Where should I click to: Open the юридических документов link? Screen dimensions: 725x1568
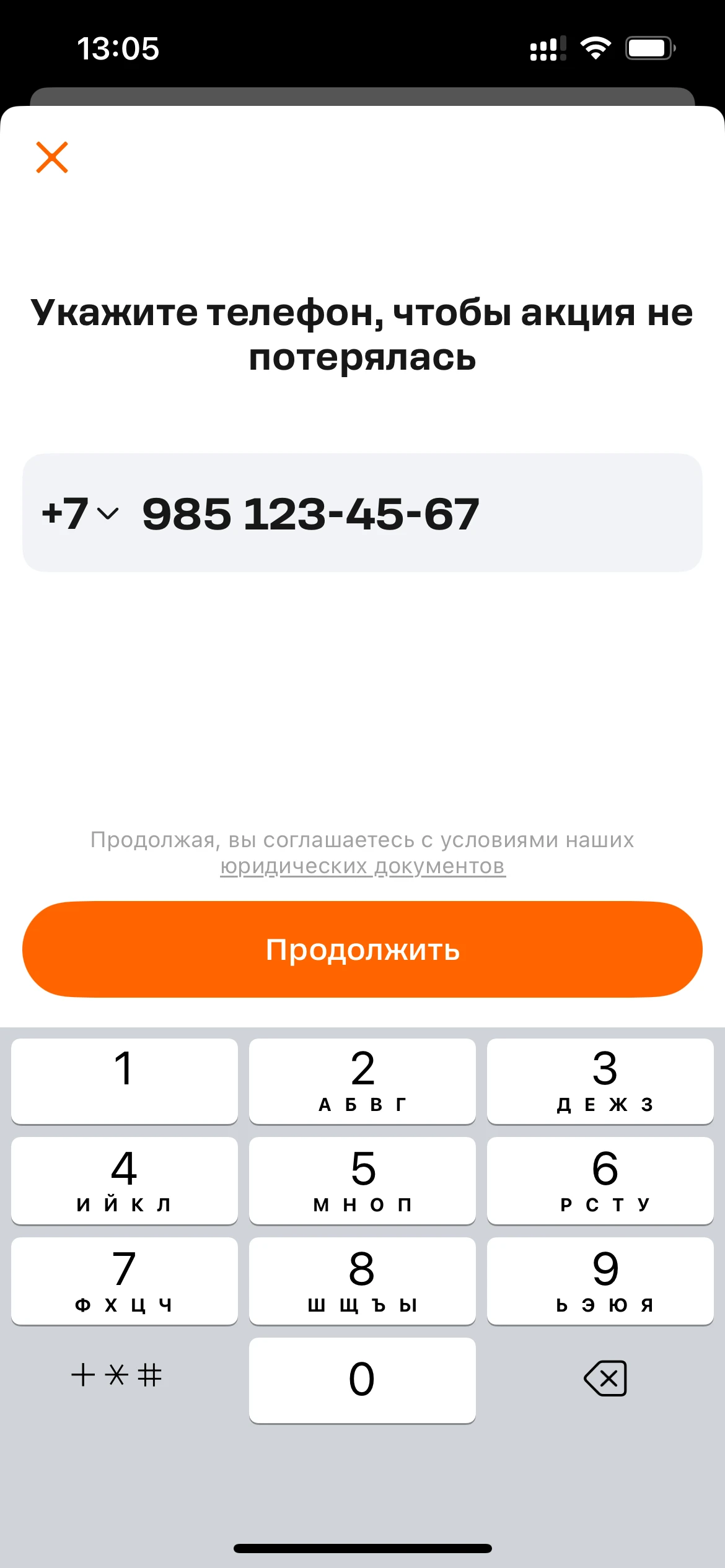(x=362, y=866)
